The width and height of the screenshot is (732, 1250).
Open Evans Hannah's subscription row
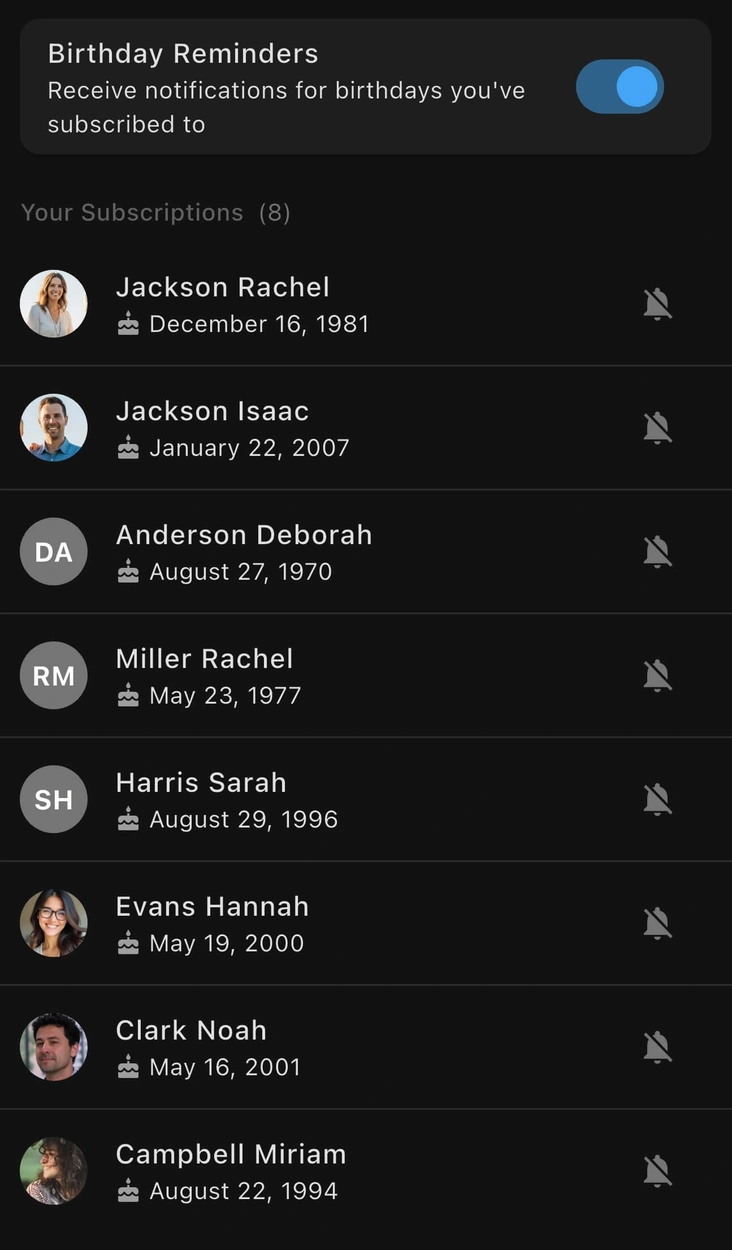click(300, 924)
